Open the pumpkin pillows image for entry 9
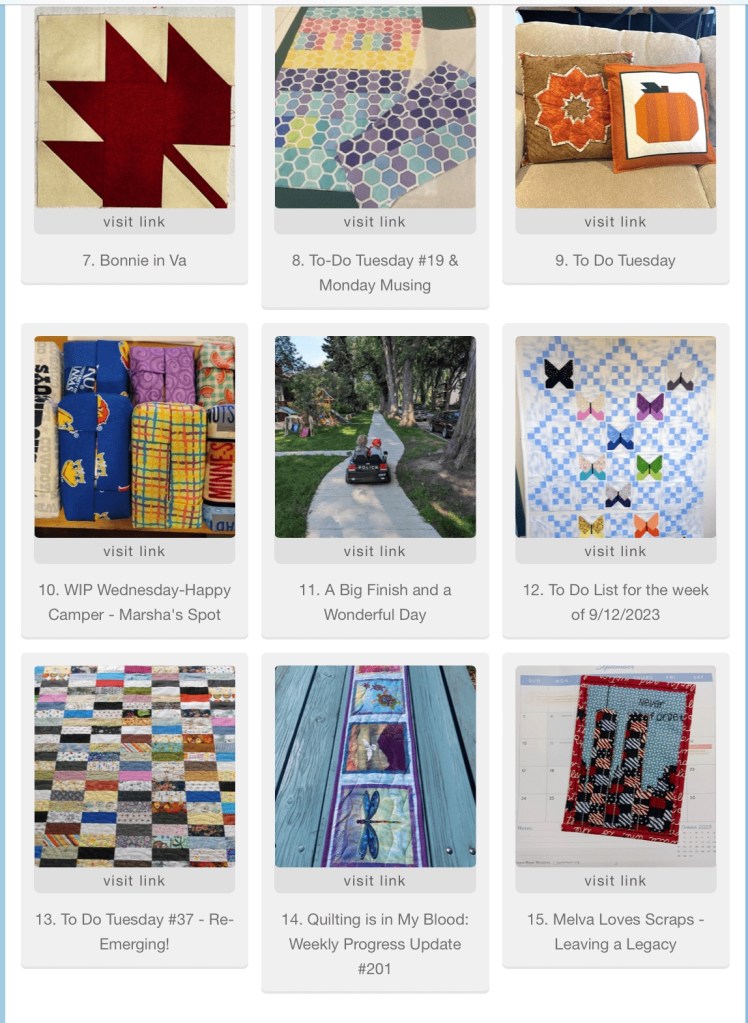The width and height of the screenshot is (748, 1023). pyautogui.click(x=615, y=108)
